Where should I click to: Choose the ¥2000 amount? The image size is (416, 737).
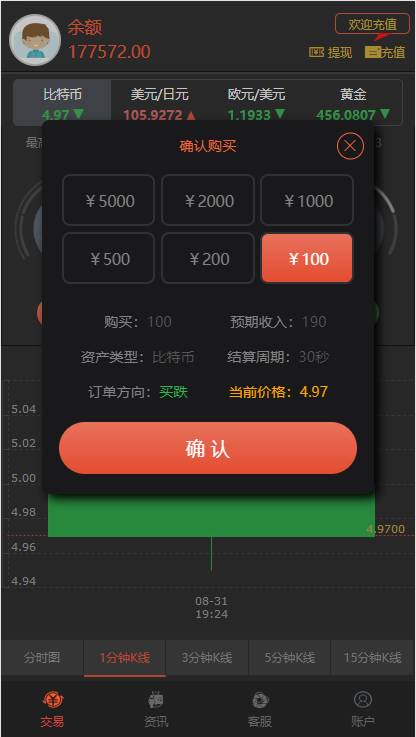tap(208, 200)
